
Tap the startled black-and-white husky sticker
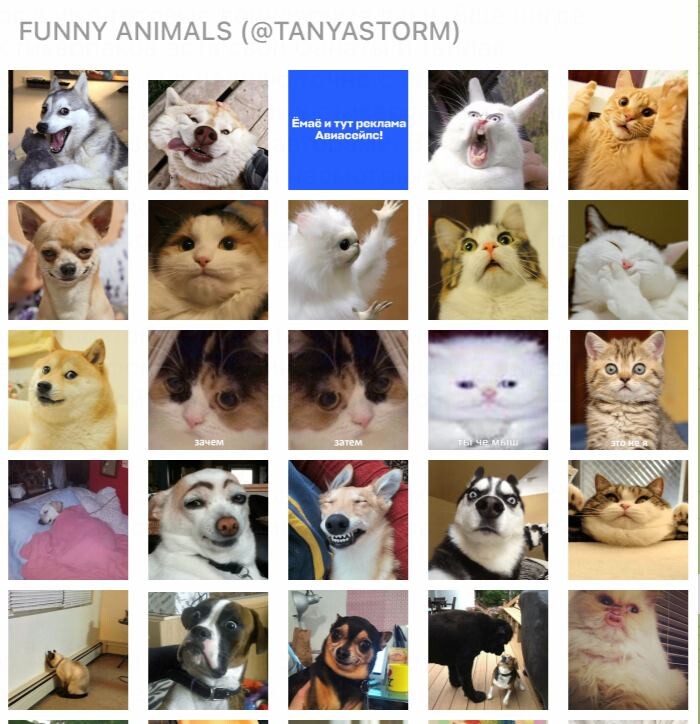point(488,520)
